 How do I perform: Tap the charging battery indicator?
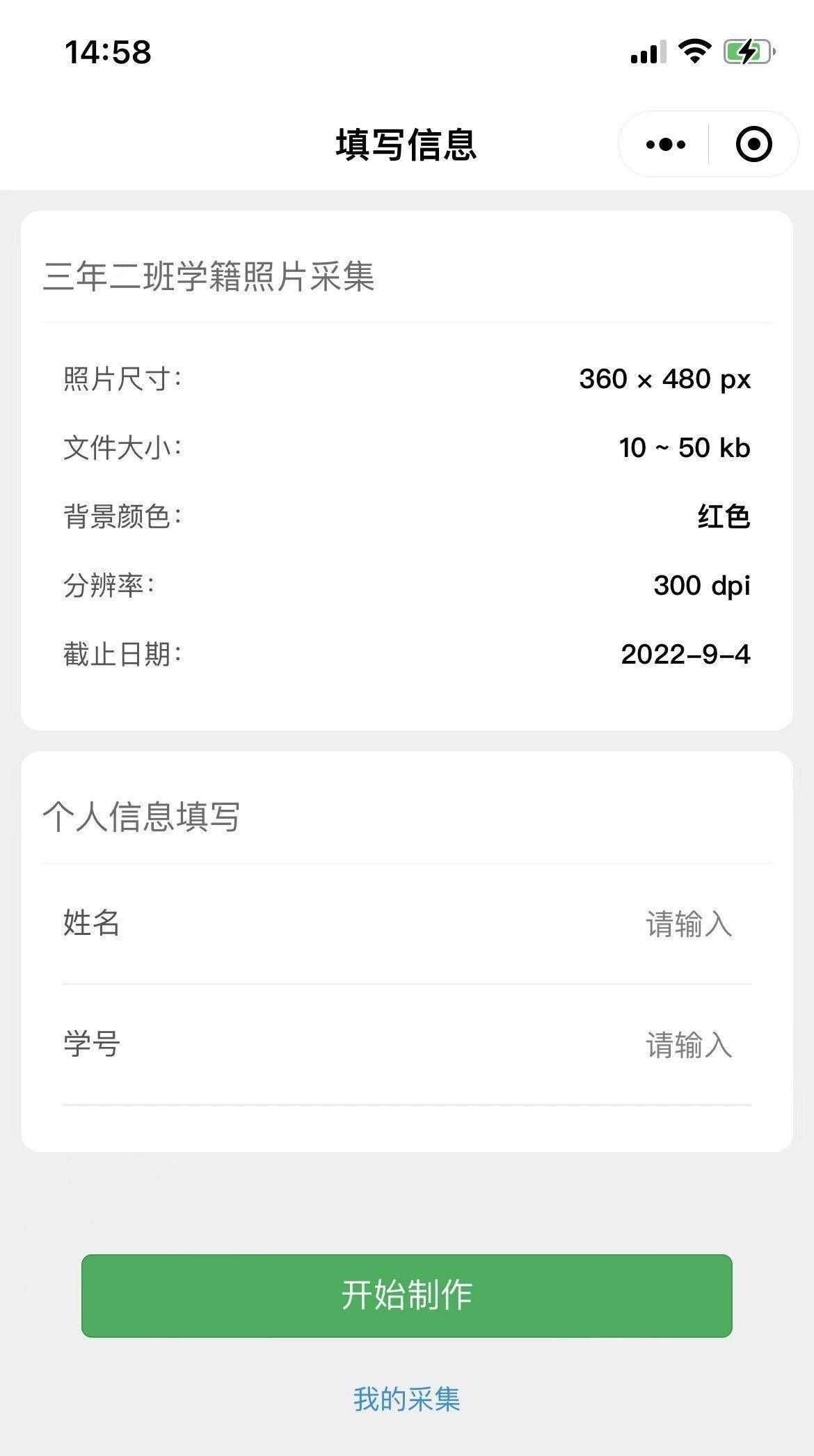pyautogui.click(x=748, y=51)
